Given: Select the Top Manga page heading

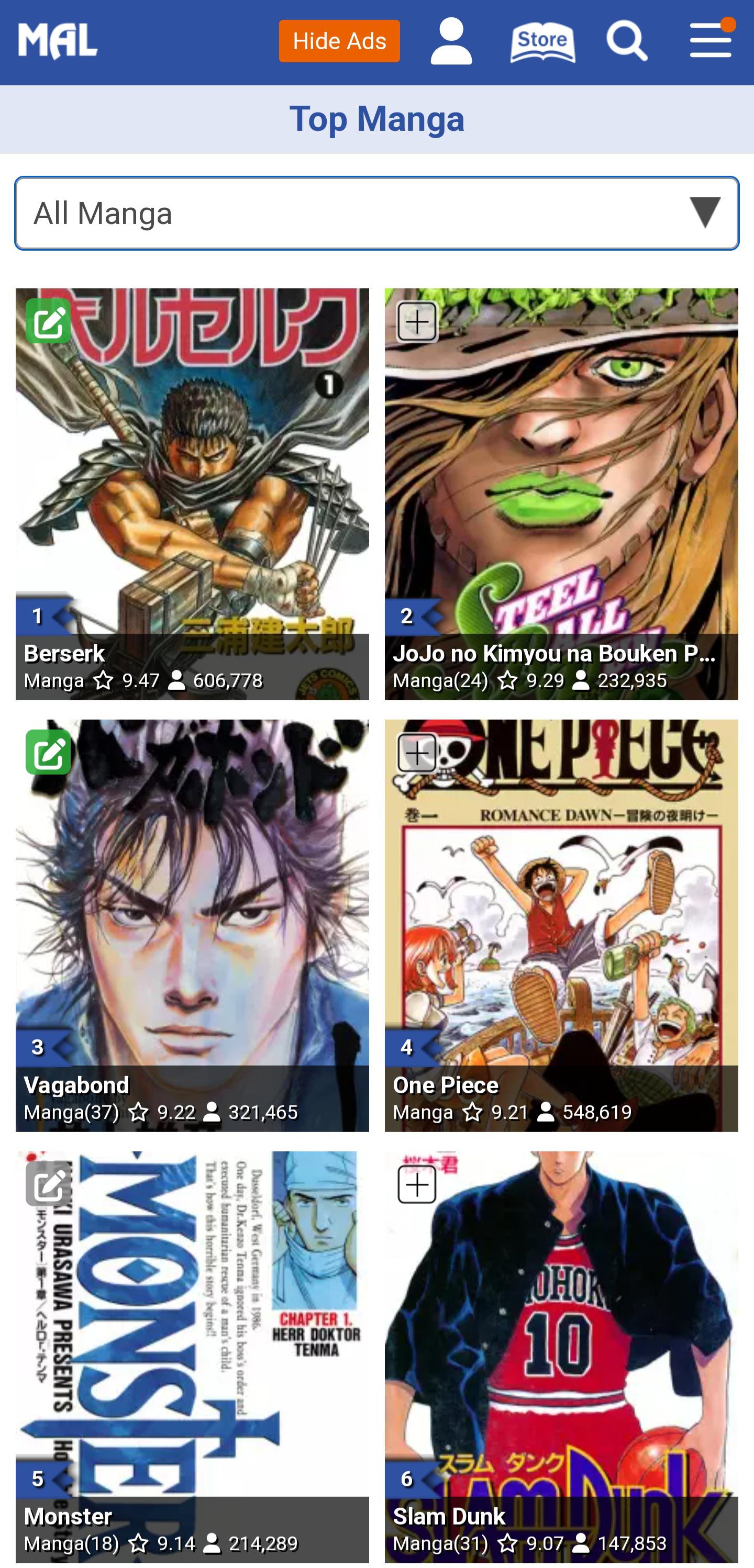Looking at the screenshot, I should click(376, 119).
